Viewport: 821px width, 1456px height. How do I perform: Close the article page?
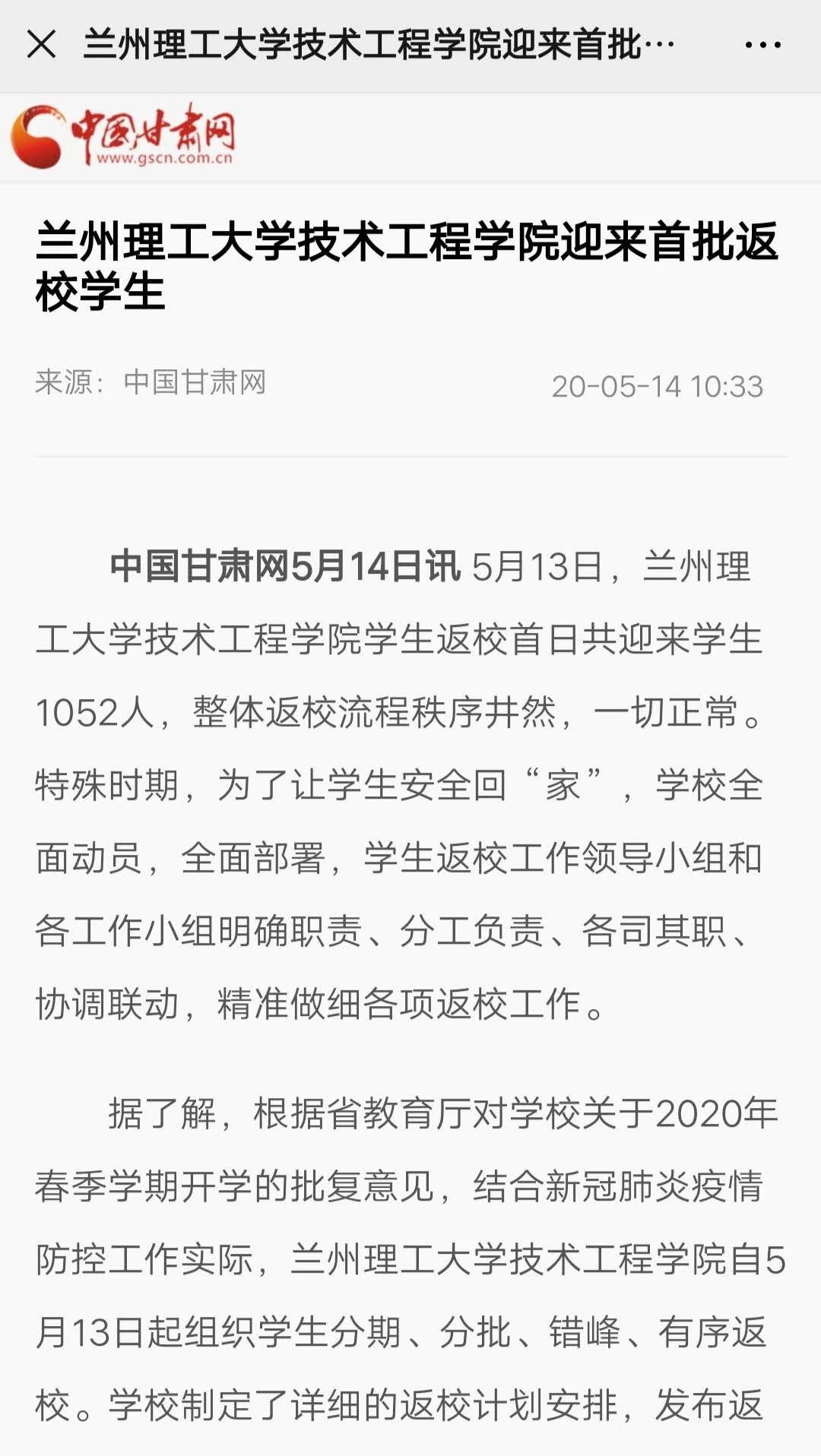[42, 44]
